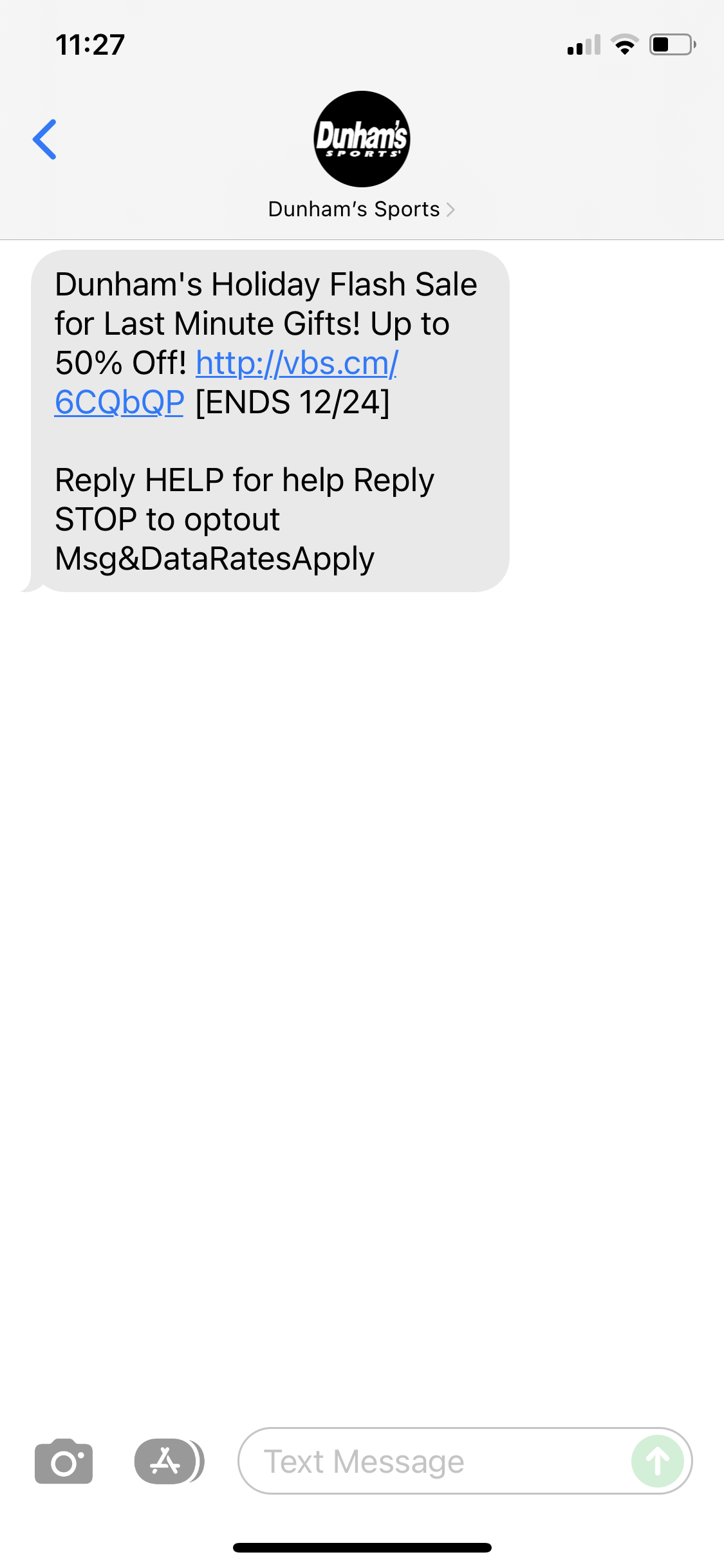Screen dimensions: 724x1568
Task: Tap the Dunham's Sports circular logo avatar
Action: (361, 136)
